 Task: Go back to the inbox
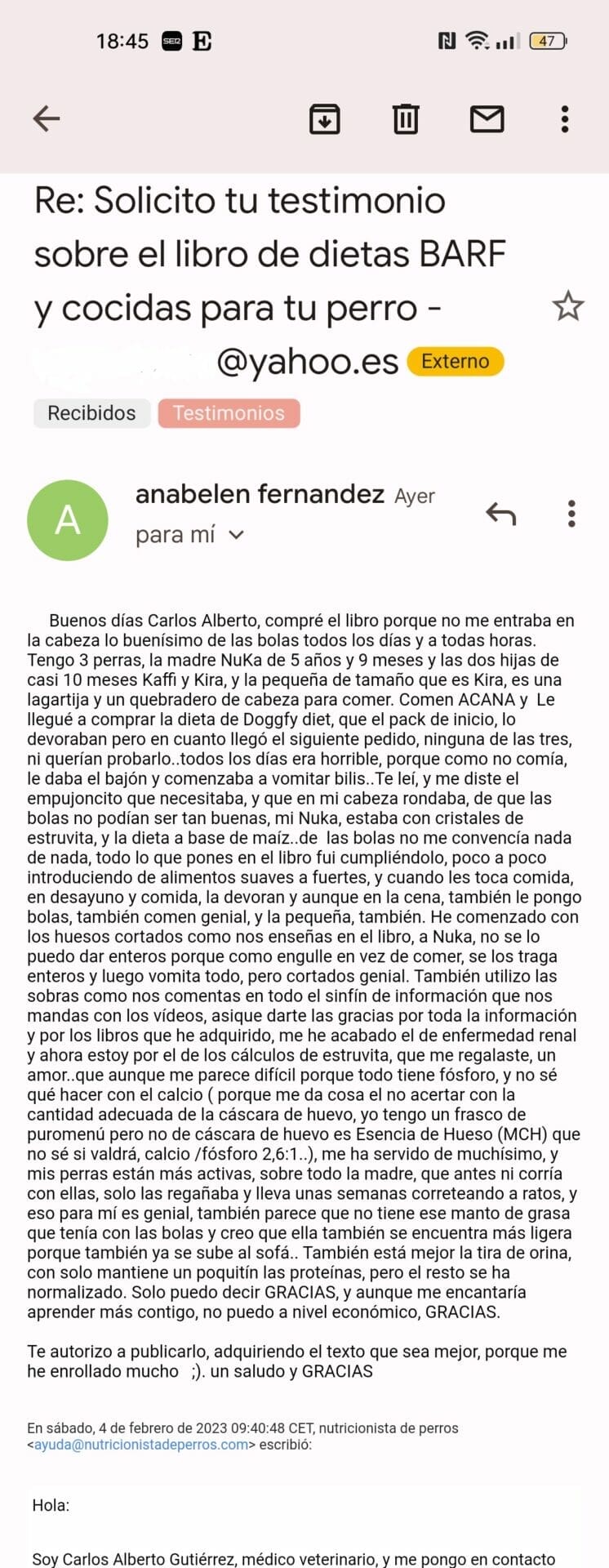[47, 119]
